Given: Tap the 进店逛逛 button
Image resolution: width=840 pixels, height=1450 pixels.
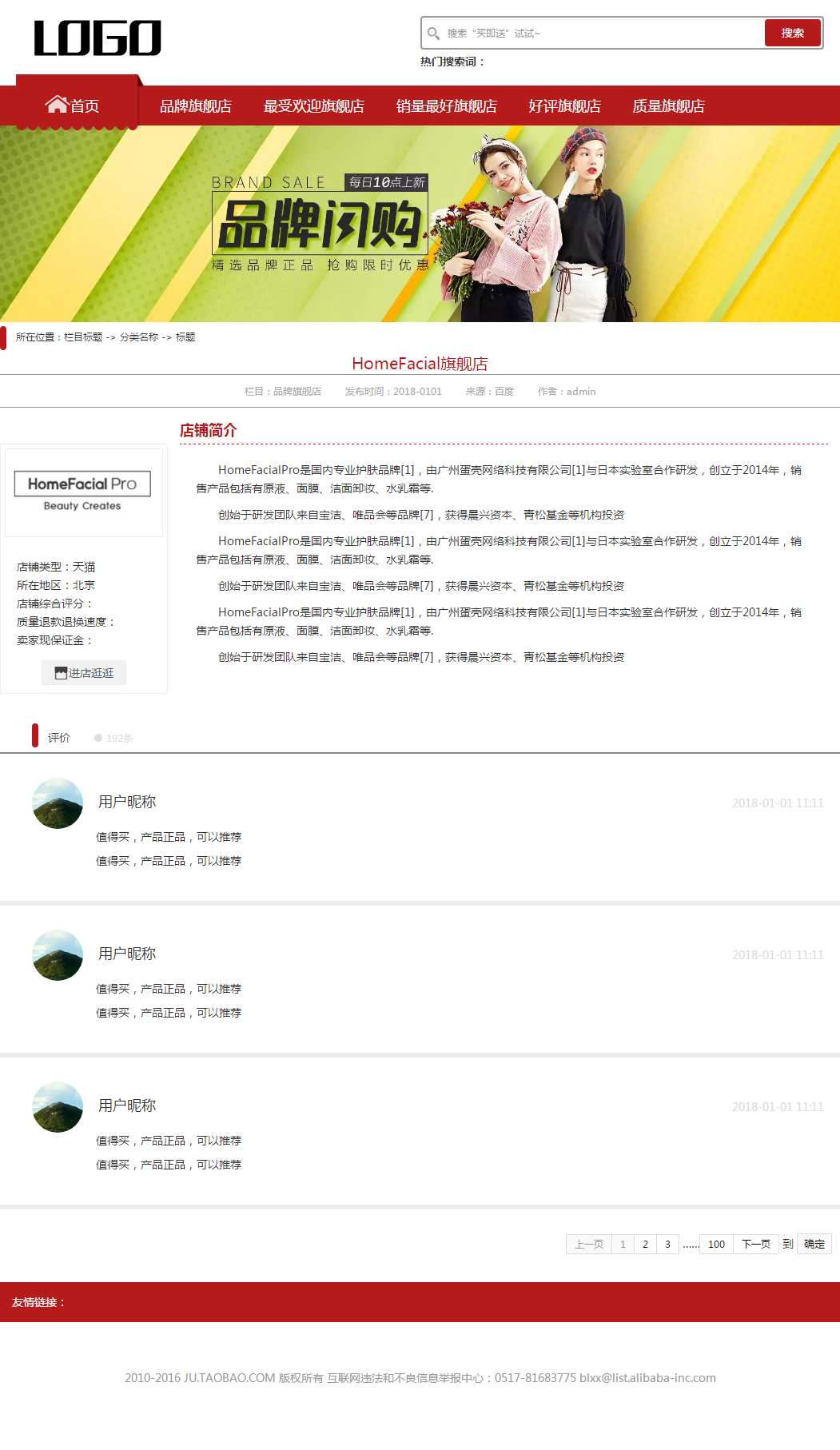Looking at the screenshot, I should point(84,673).
